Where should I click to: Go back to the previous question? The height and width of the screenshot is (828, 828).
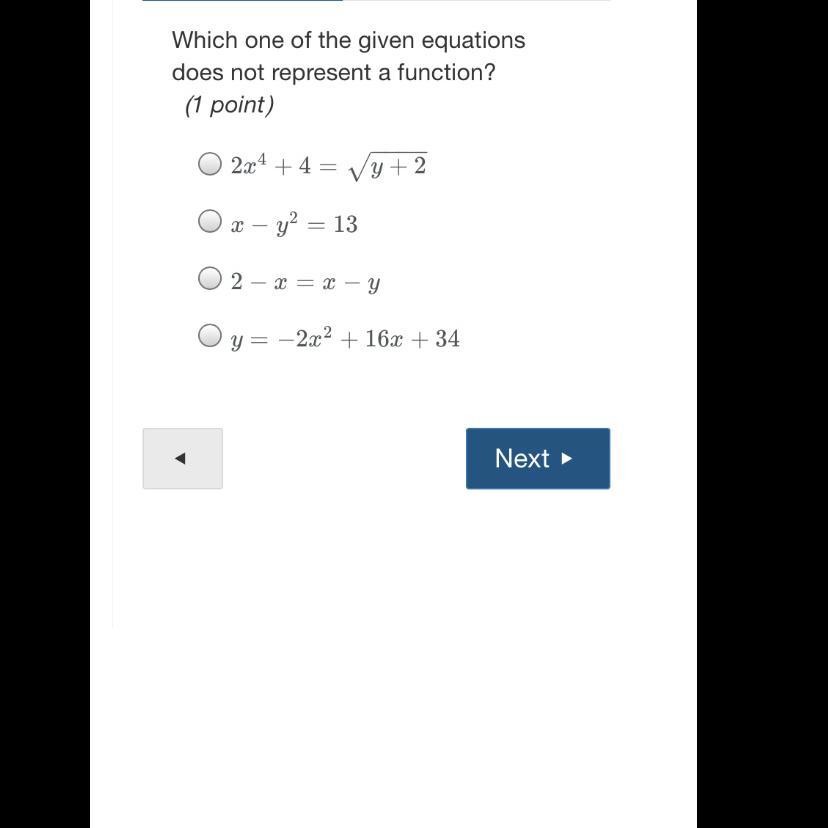coord(183,458)
